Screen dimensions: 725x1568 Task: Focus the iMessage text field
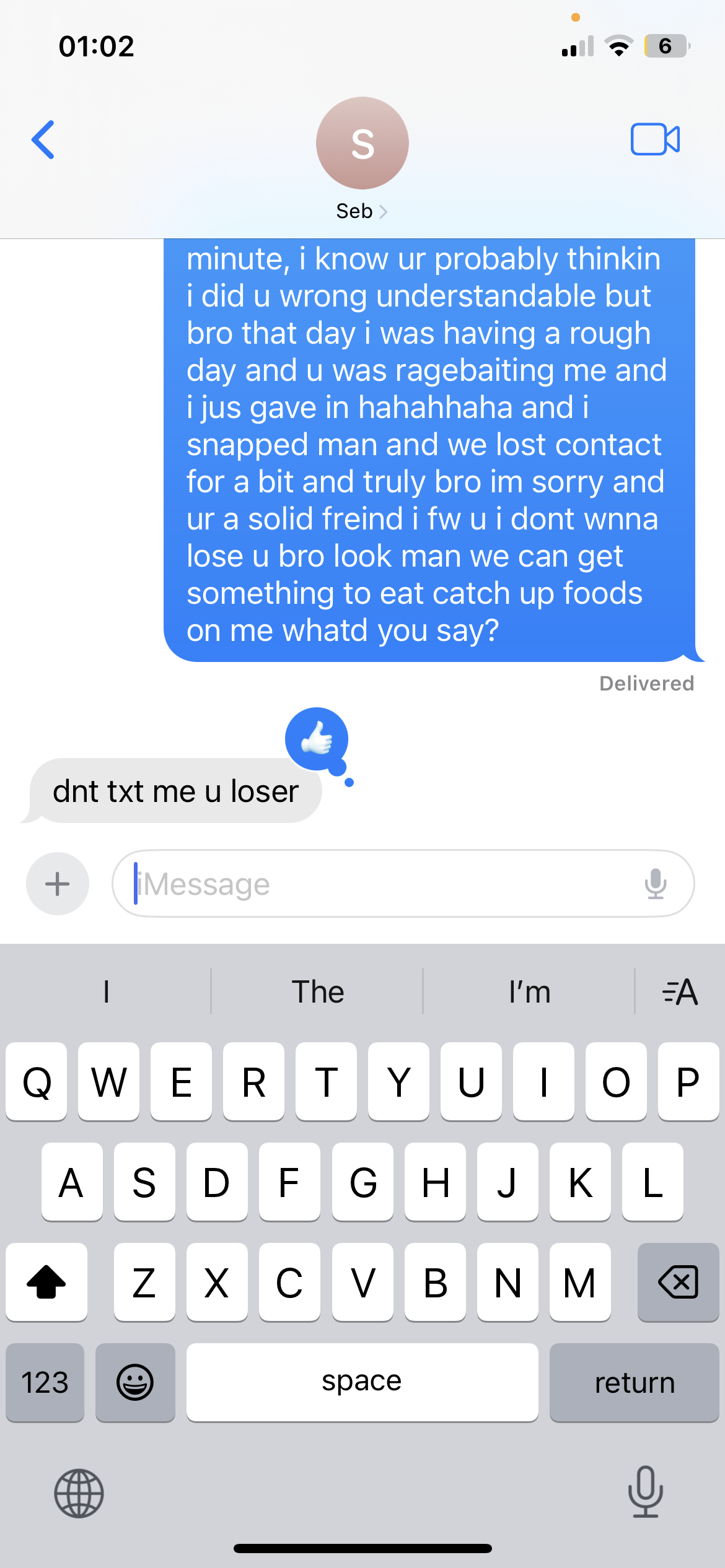click(x=384, y=884)
